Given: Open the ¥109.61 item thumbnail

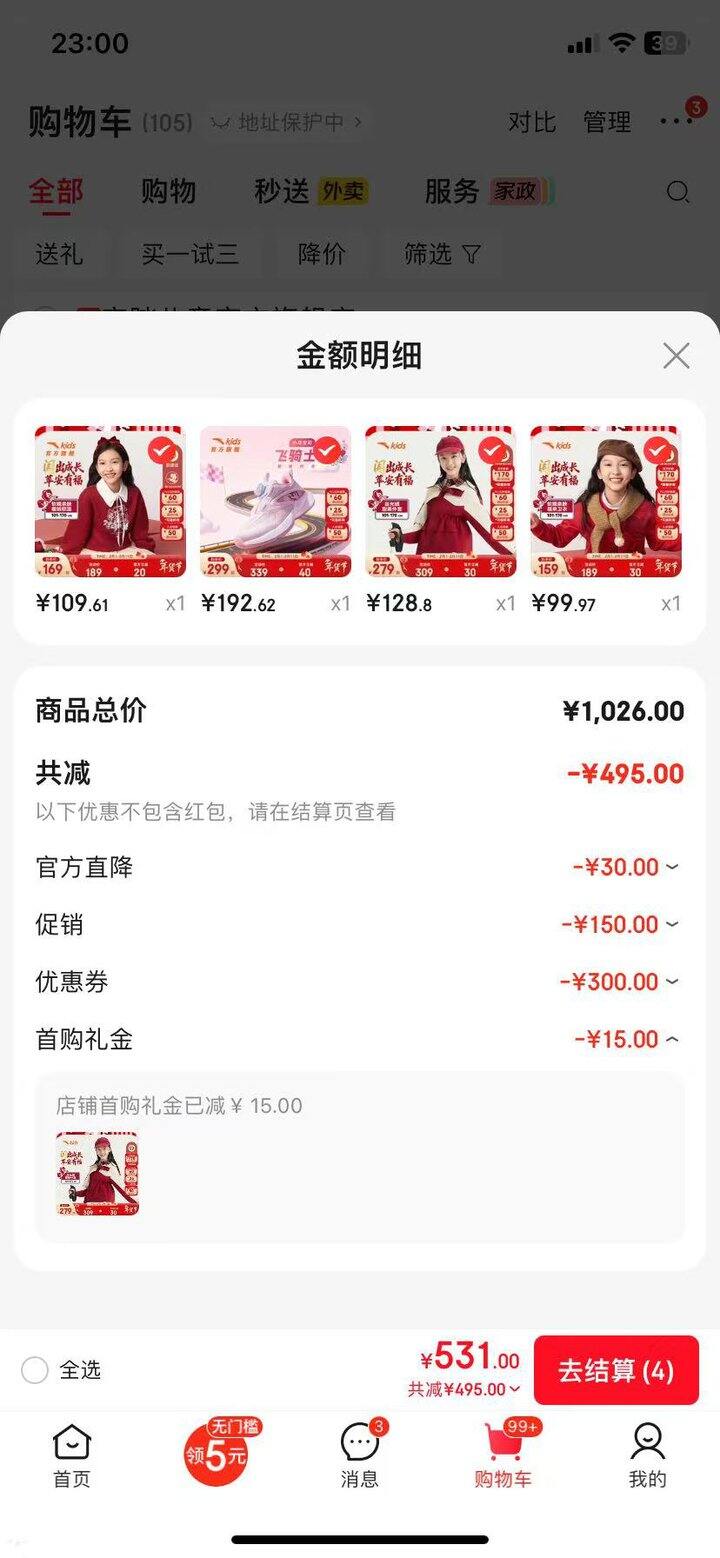Looking at the screenshot, I should [x=110, y=502].
